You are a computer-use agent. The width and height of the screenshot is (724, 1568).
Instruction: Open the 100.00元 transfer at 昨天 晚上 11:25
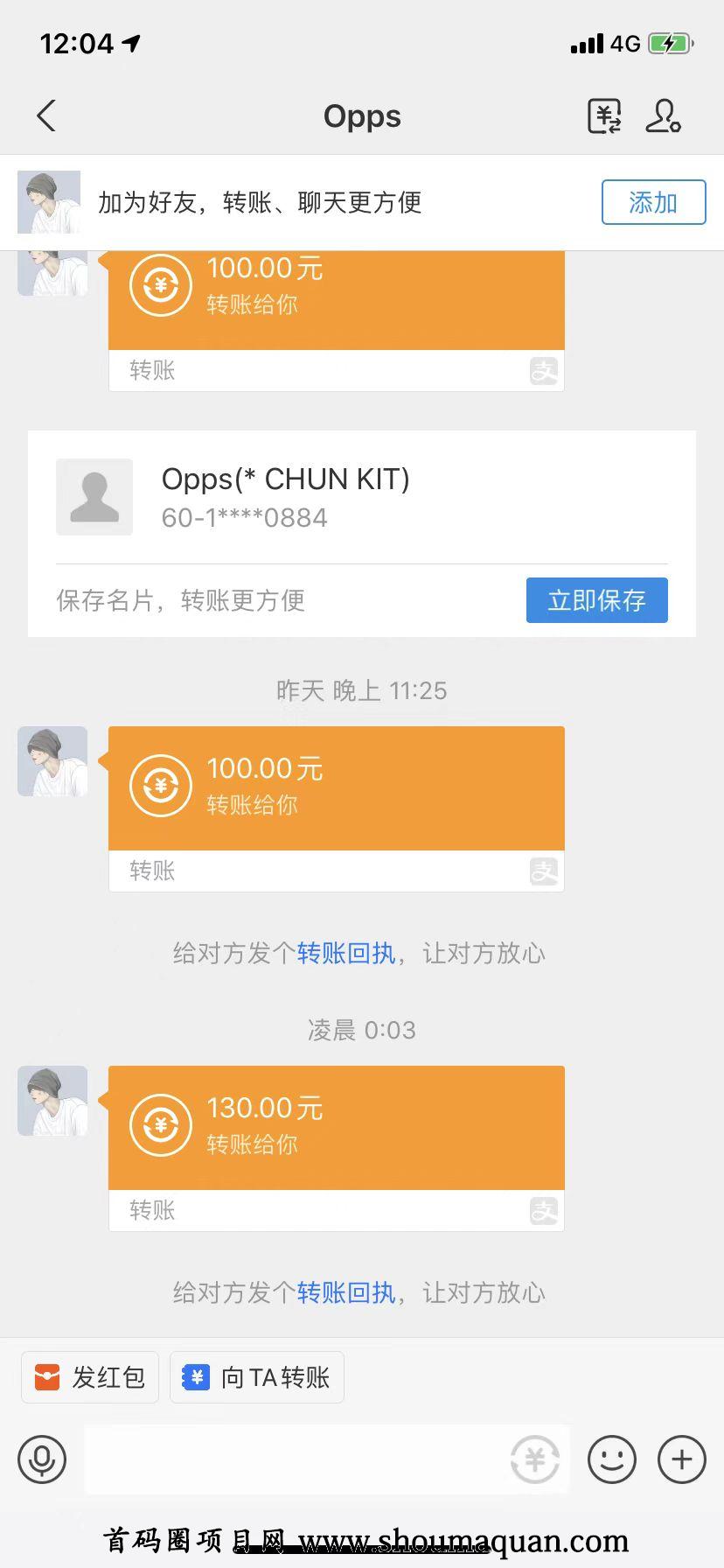336,788
